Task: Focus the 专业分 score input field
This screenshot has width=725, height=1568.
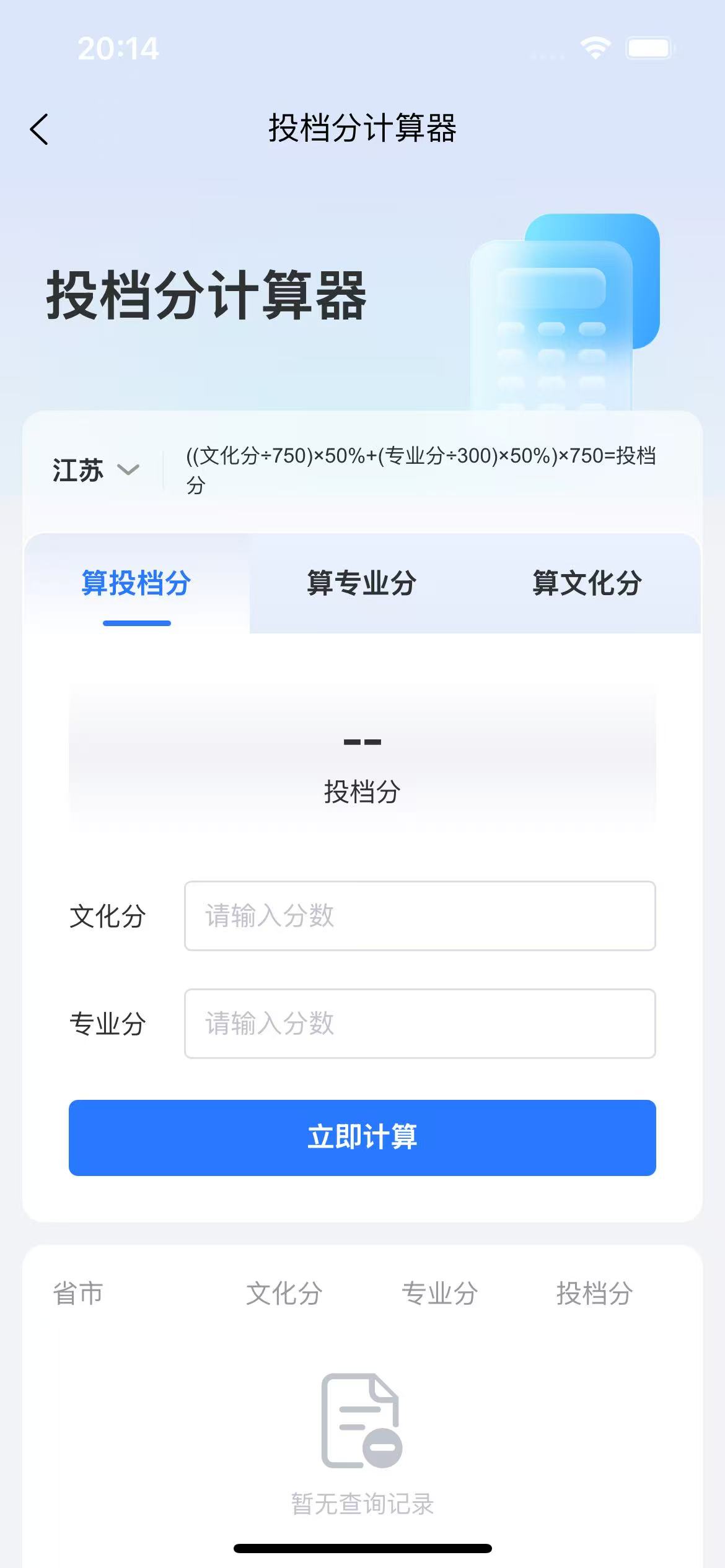Action: 420,1024
